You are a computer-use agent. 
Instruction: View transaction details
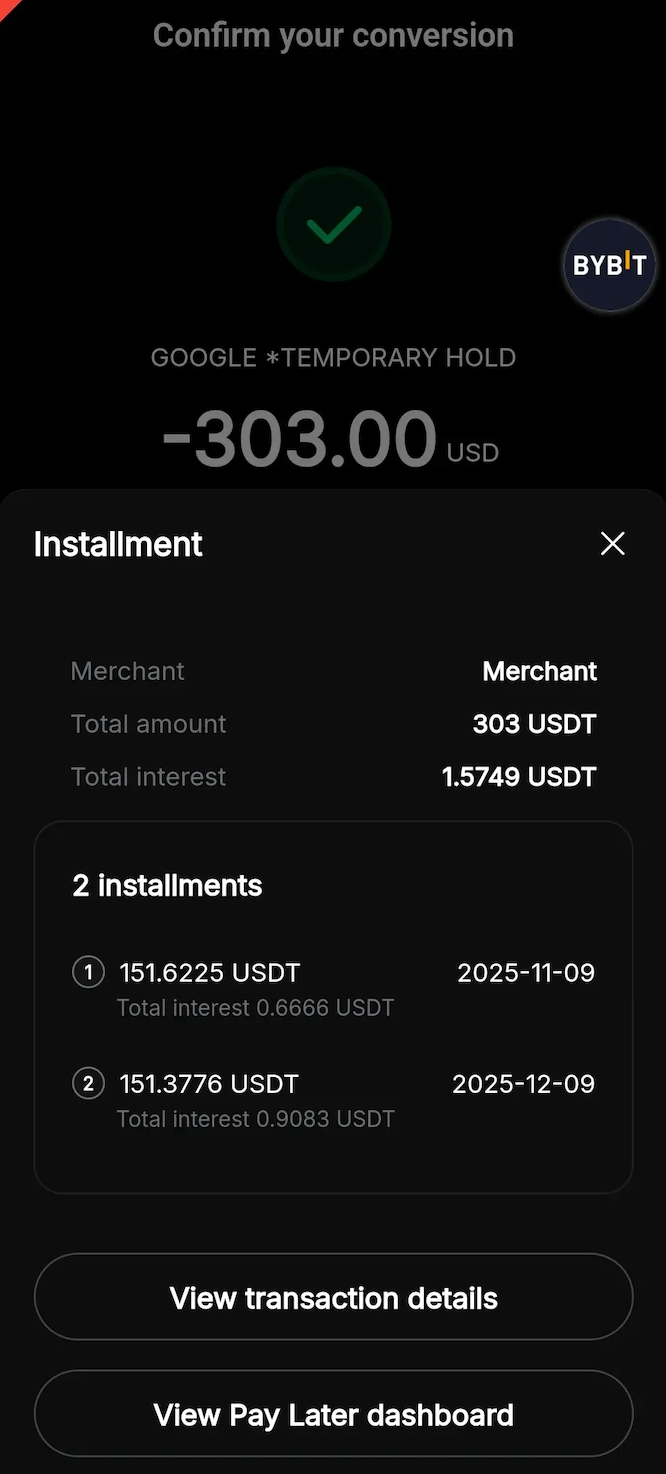pos(333,1297)
